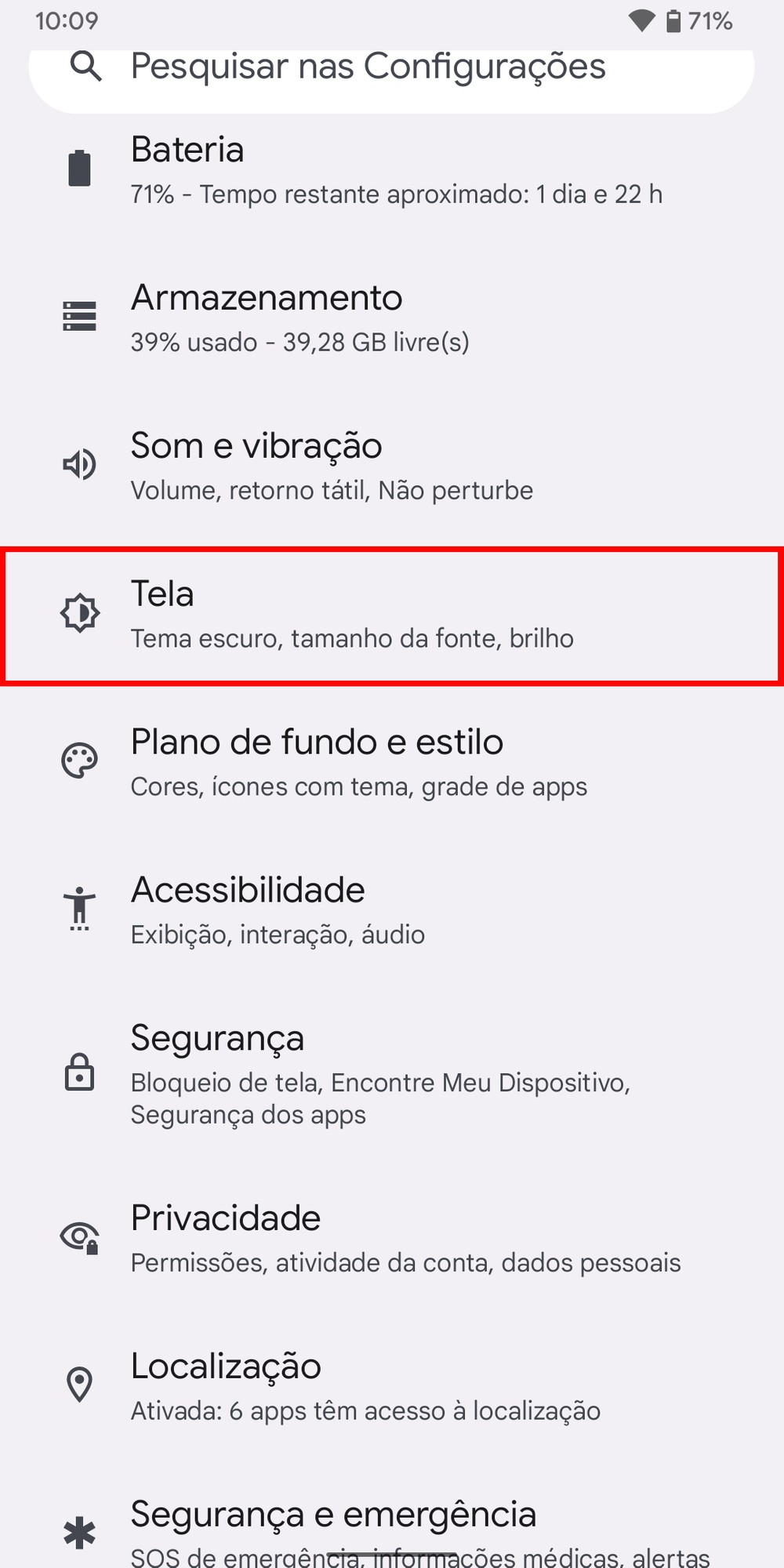Open Acessibilidade settings
The width and height of the screenshot is (784, 1568).
click(x=392, y=911)
